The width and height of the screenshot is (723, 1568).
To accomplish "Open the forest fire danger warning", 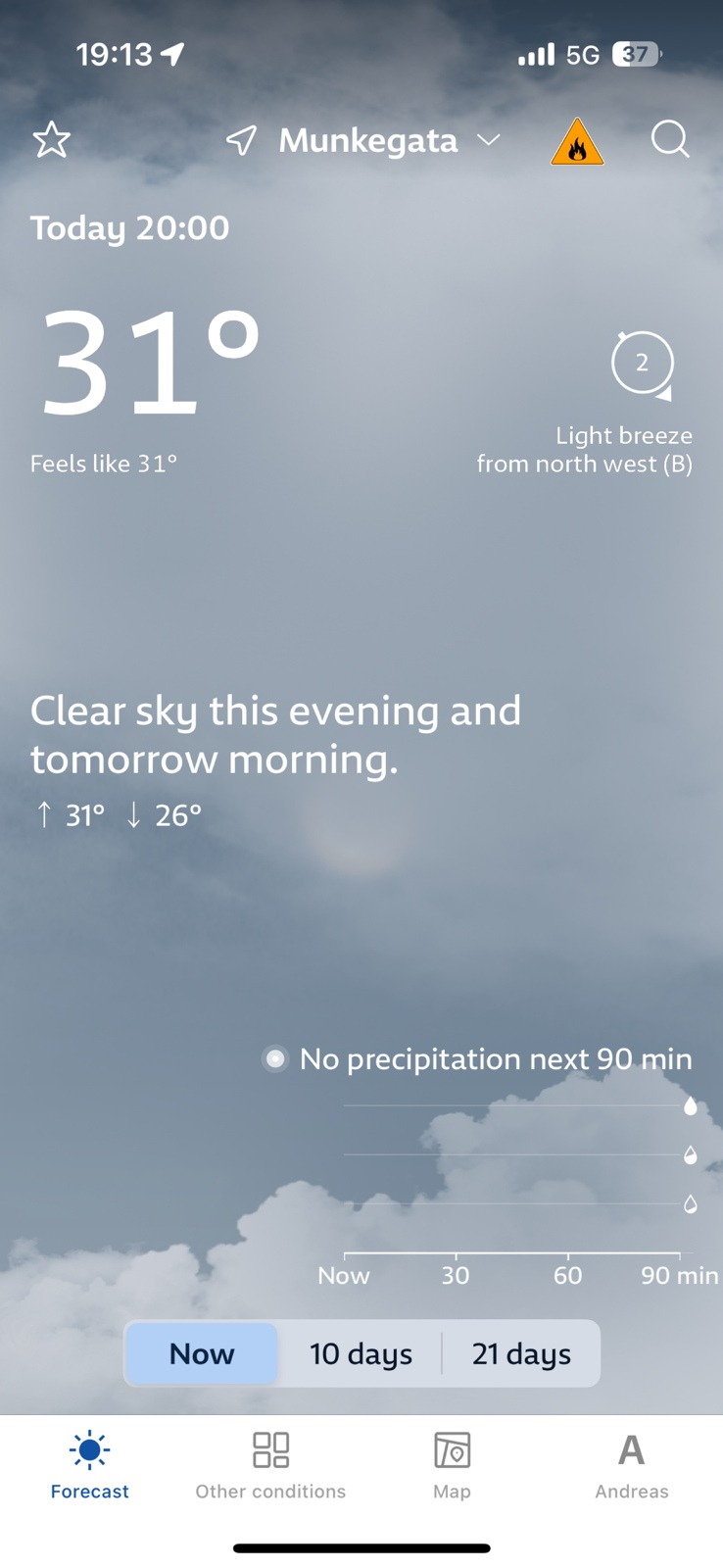I will [x=577, y=143].
